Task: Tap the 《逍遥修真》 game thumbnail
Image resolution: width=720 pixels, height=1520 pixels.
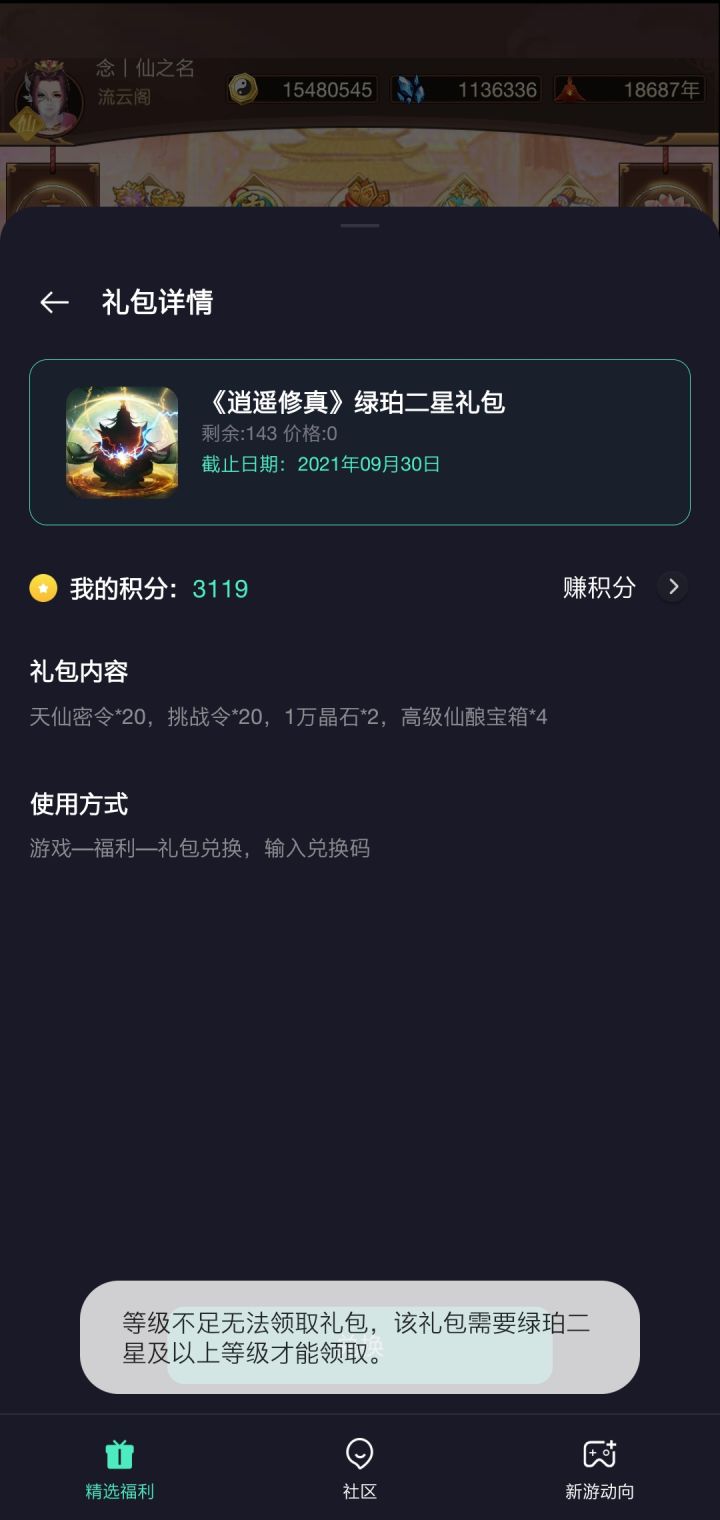Action: (123, 441)
